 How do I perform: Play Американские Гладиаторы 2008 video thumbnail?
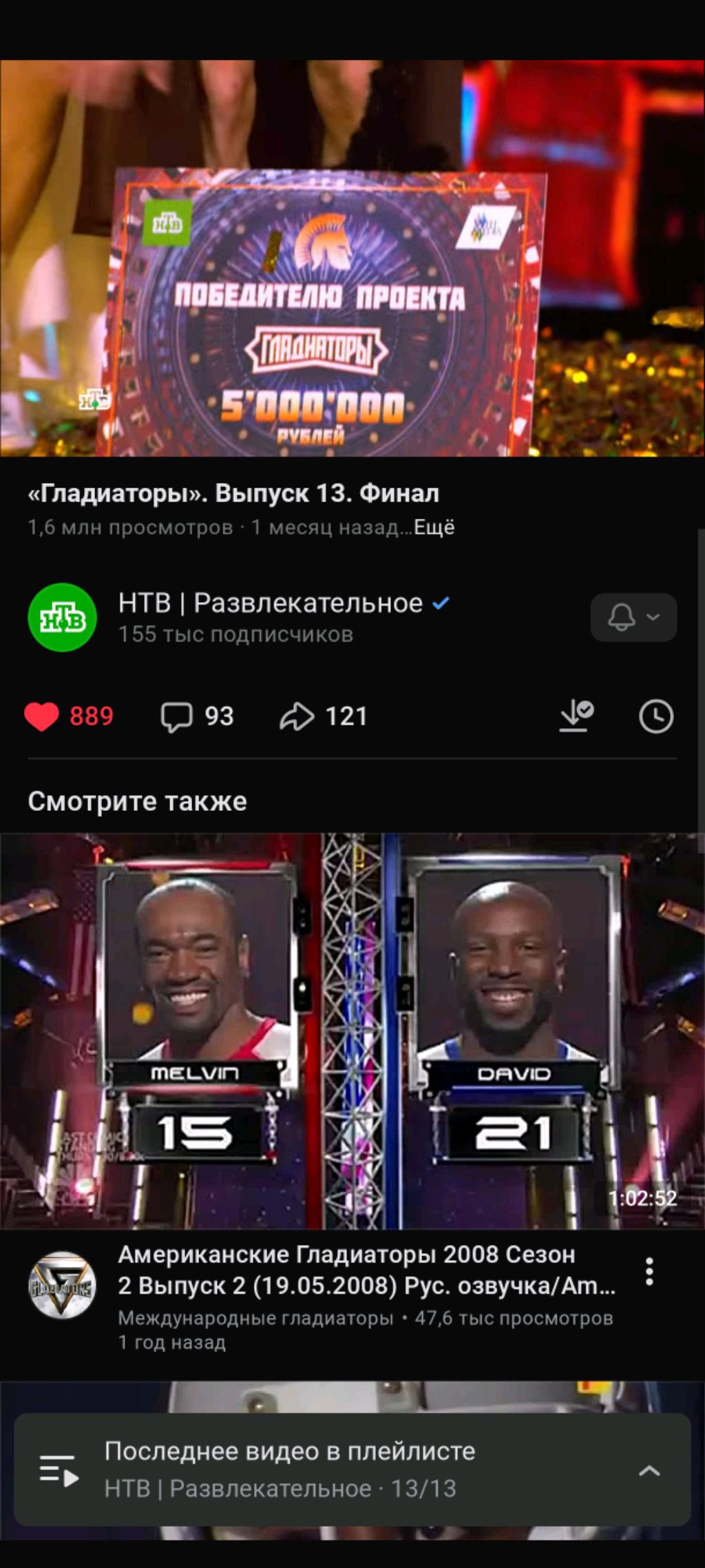click(x=352, y=1031)
